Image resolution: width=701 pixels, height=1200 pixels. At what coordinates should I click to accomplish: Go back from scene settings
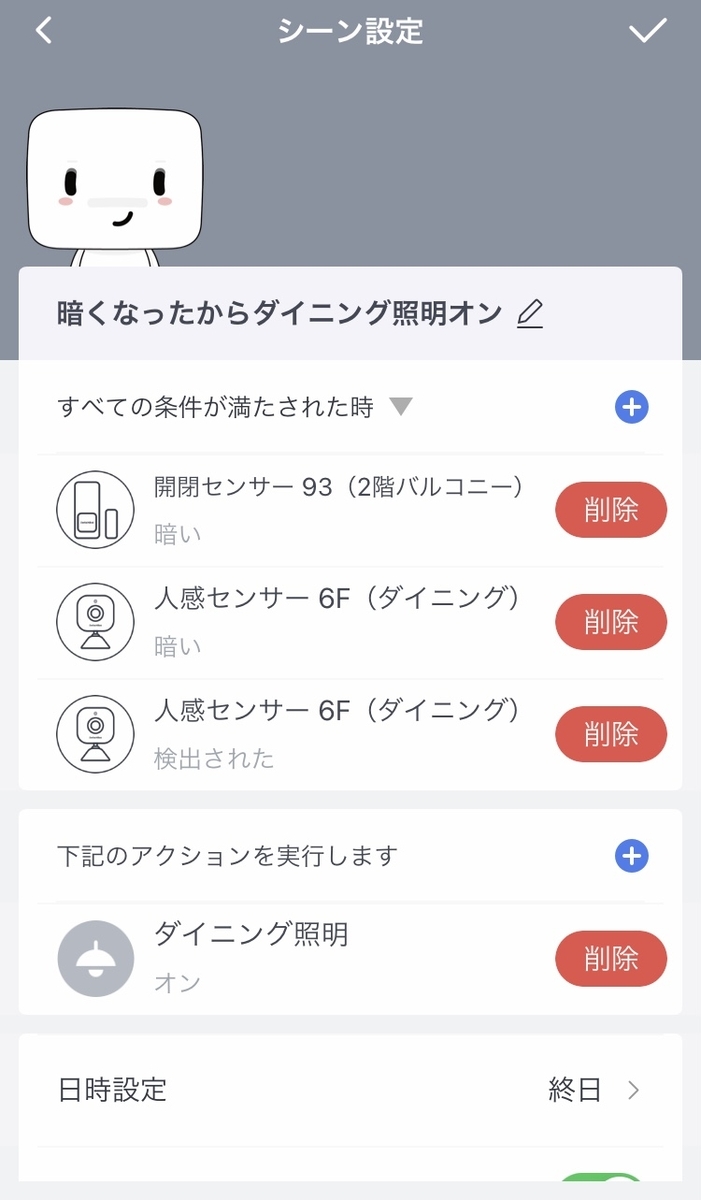point(43,31)
